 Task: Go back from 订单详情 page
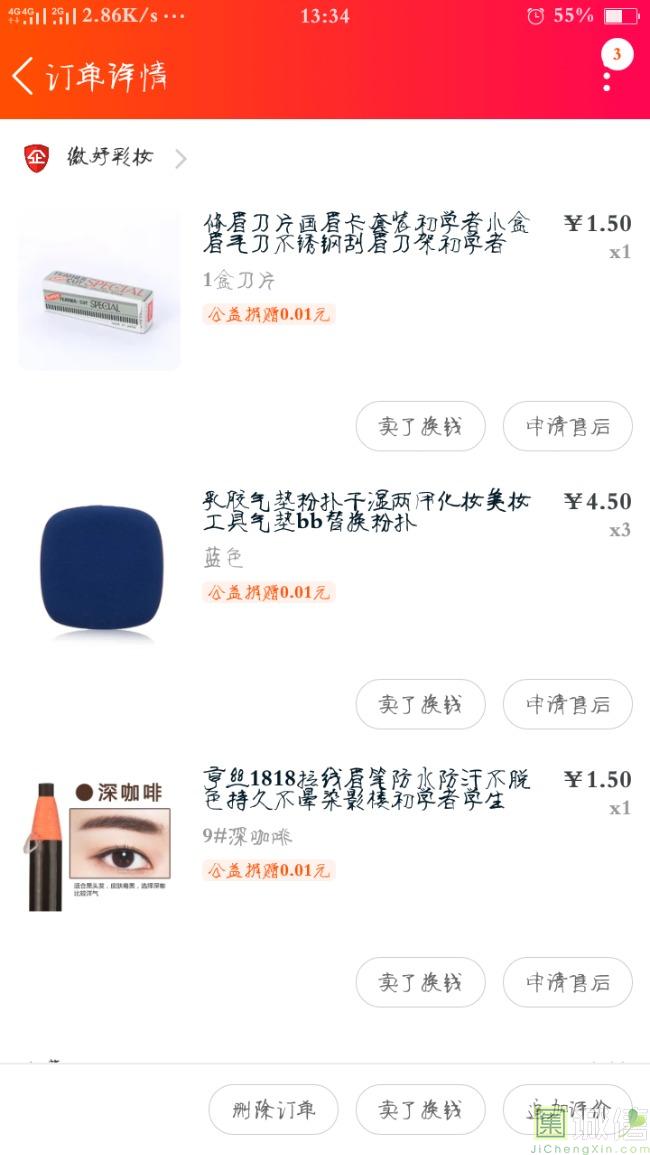pyautogui.click(x=24, y=76)
